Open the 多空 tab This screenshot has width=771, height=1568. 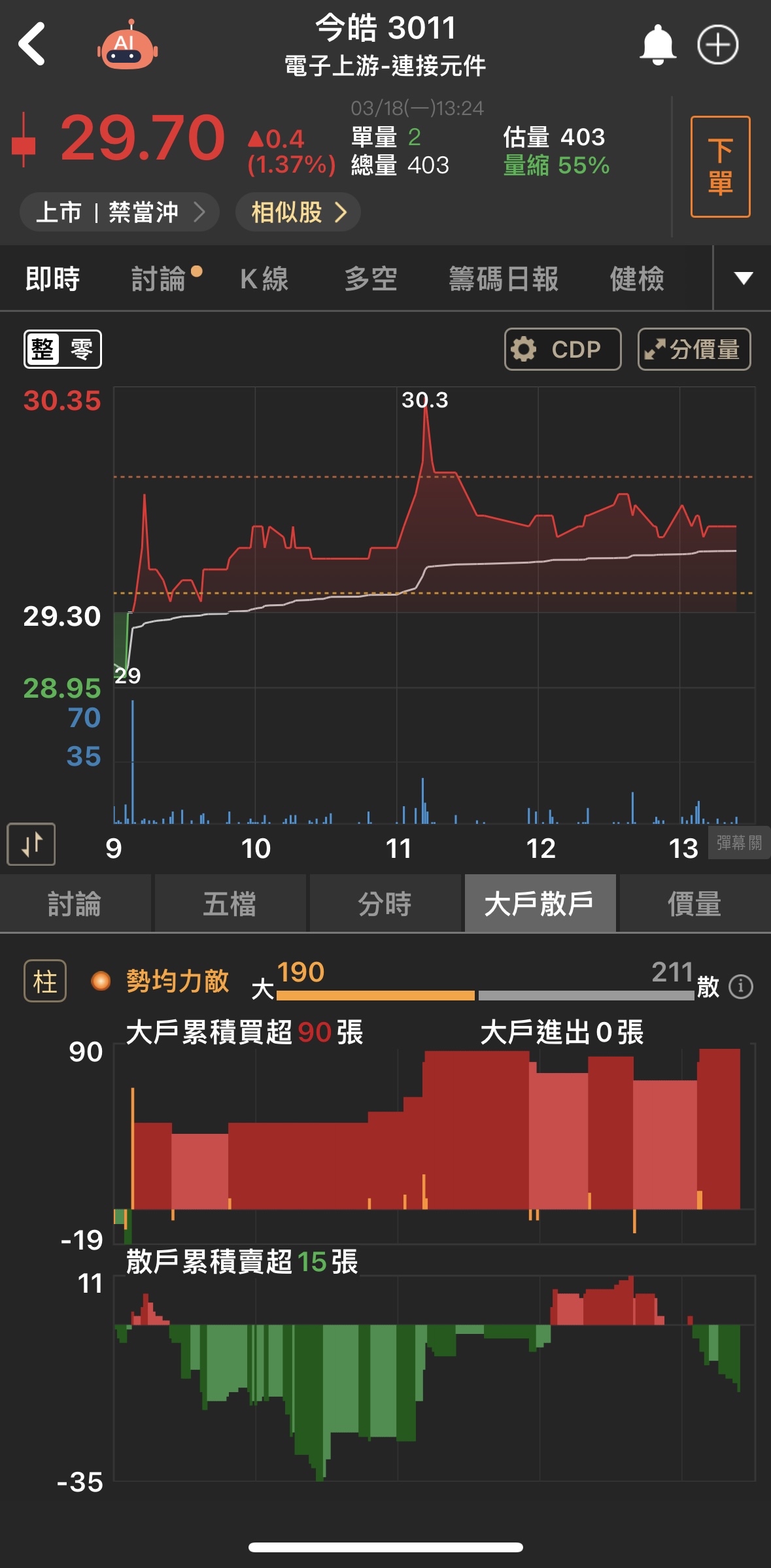[x=371, y=279]
